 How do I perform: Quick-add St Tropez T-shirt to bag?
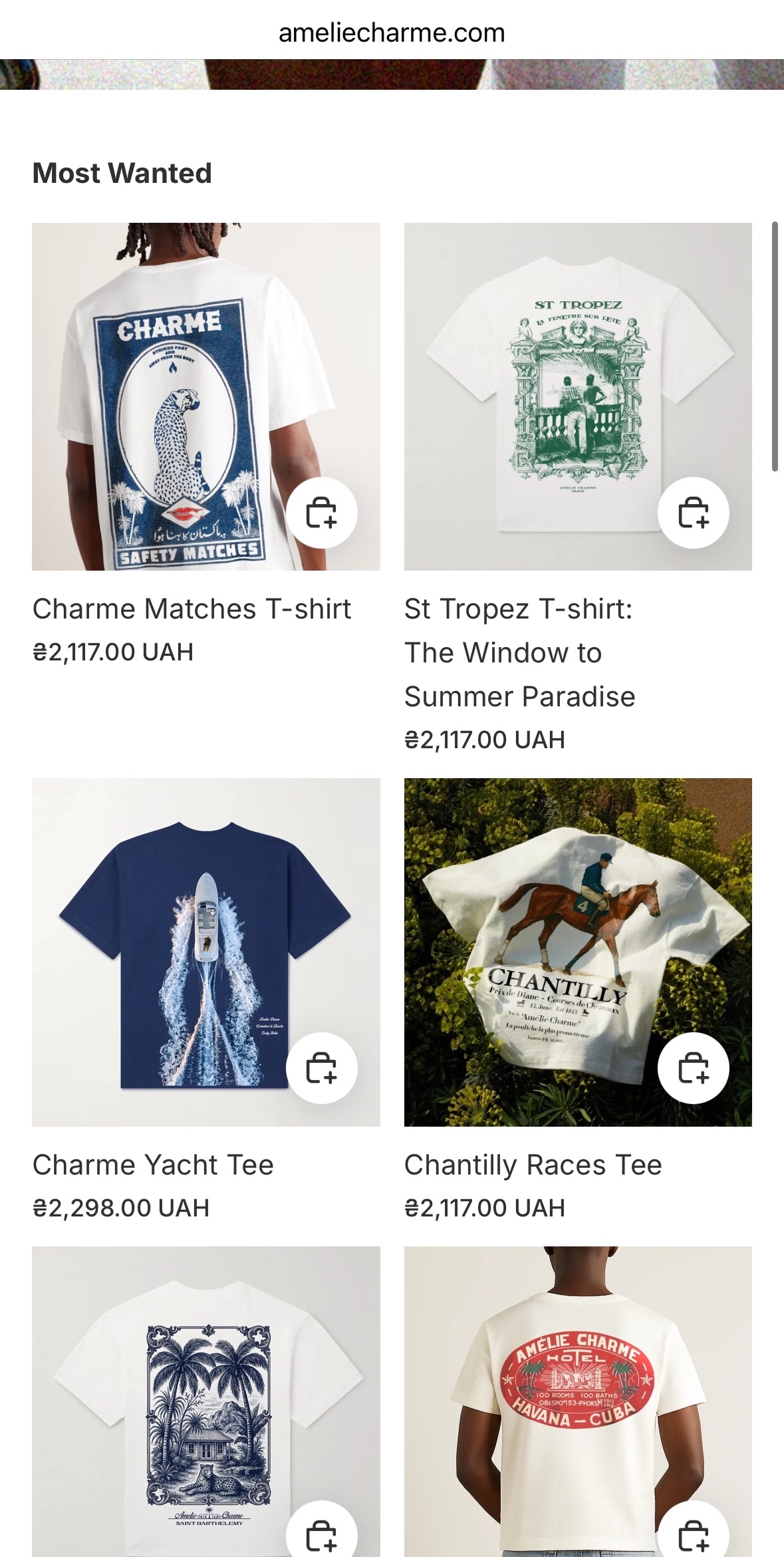(694, 513)
